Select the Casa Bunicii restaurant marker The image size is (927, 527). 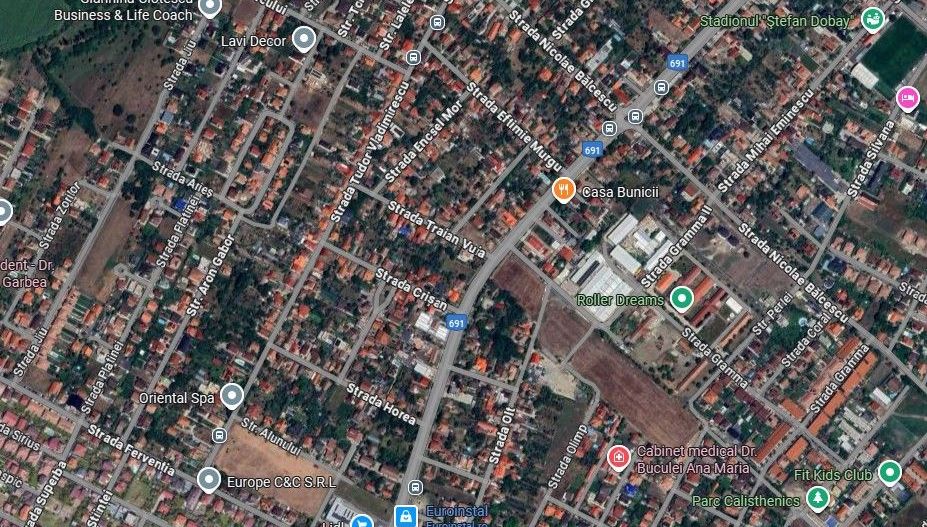click(x=564, y=190)
